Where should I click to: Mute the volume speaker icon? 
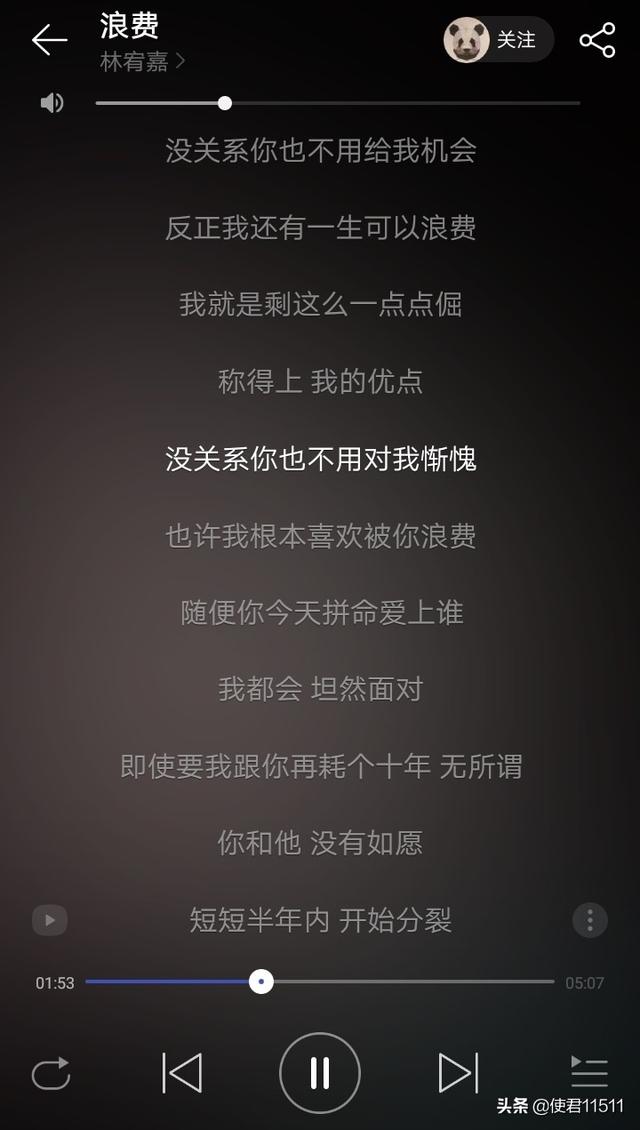pos(52,103)
